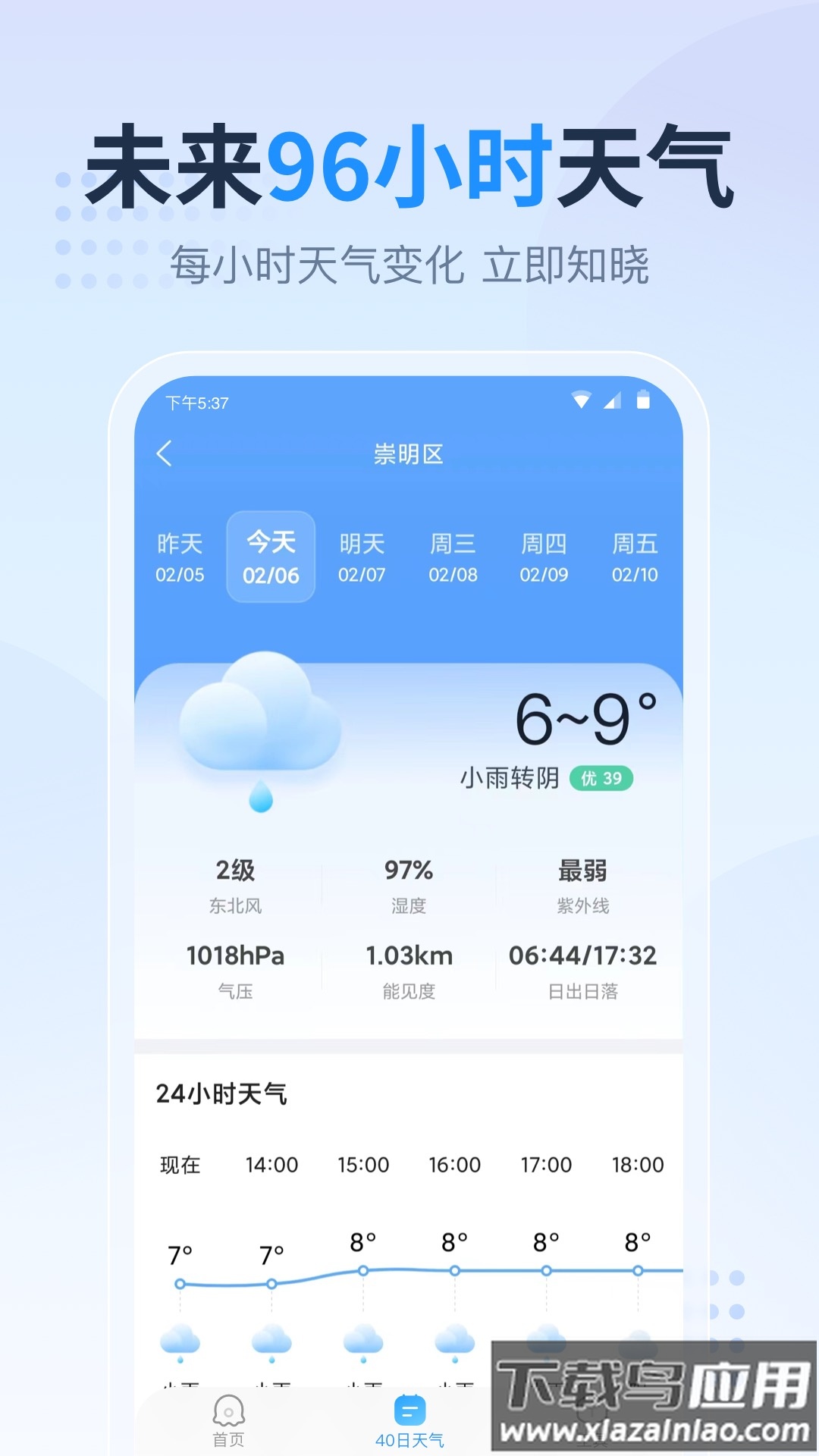Open details via 周三 02/08 entry
Viewport: 819px width, 1456px height.
pos(453,557)
